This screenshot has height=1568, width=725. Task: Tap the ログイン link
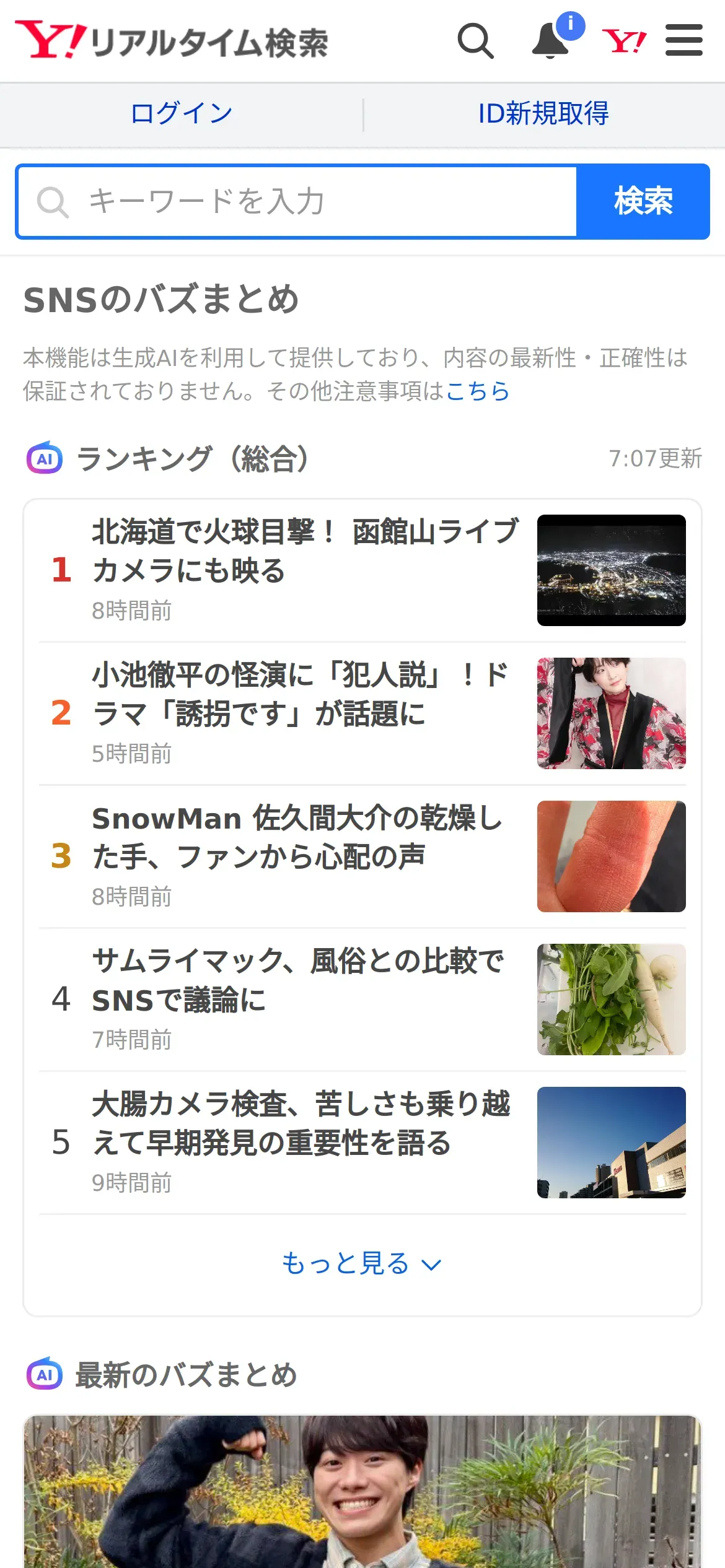(x=182, y=114)
